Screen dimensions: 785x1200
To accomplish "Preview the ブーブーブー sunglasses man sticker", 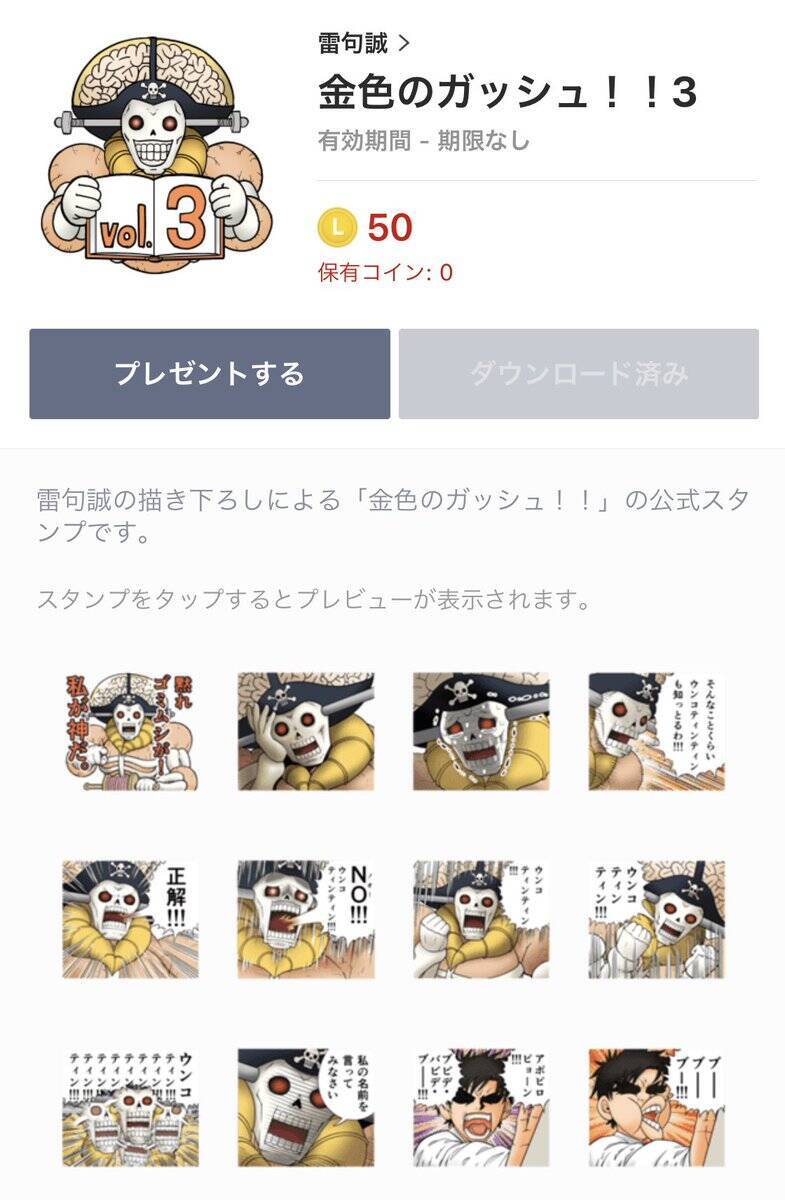I will click(x=656, y=1107).
